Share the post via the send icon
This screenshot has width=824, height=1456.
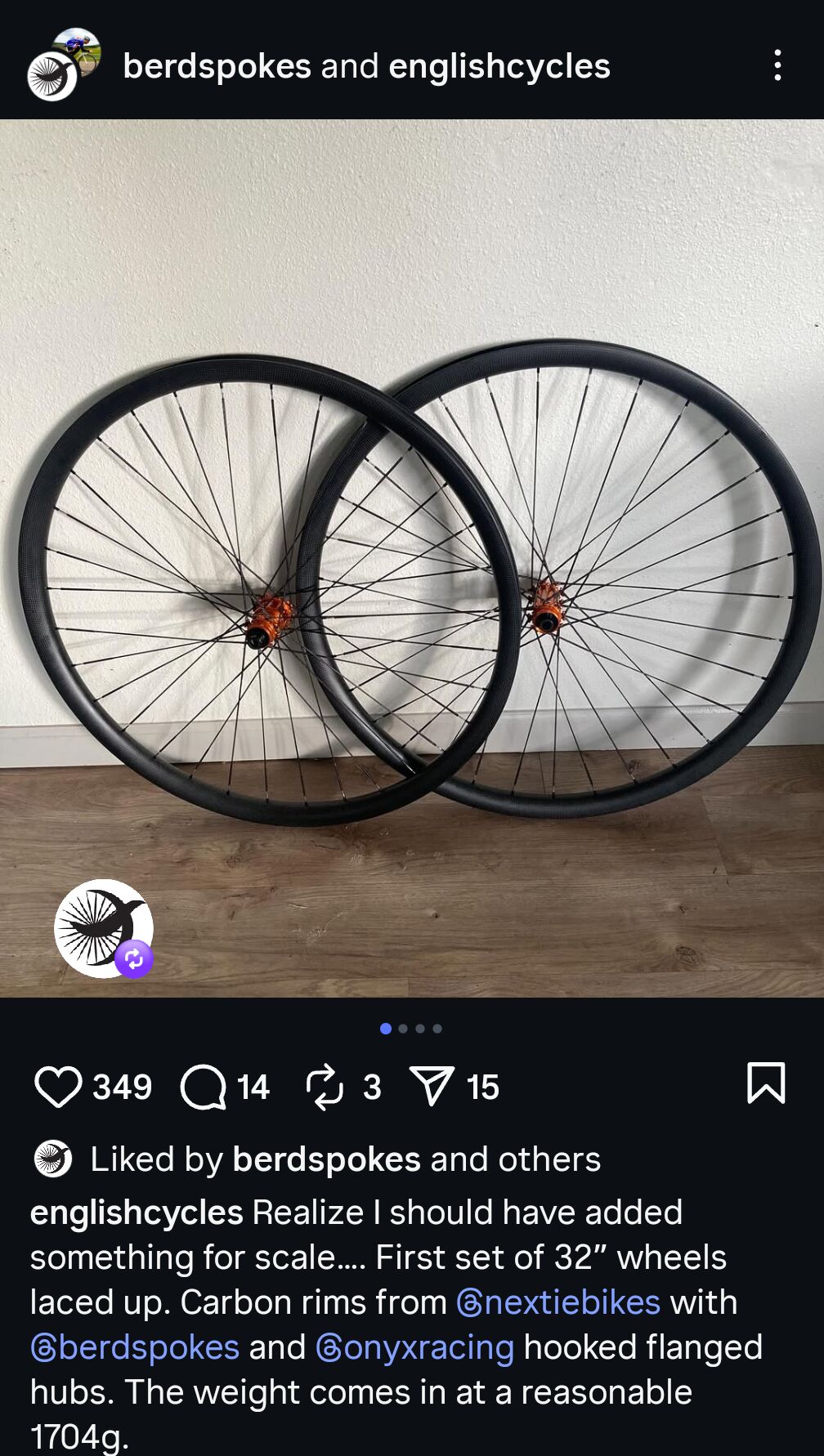[x=432, y=1087]
